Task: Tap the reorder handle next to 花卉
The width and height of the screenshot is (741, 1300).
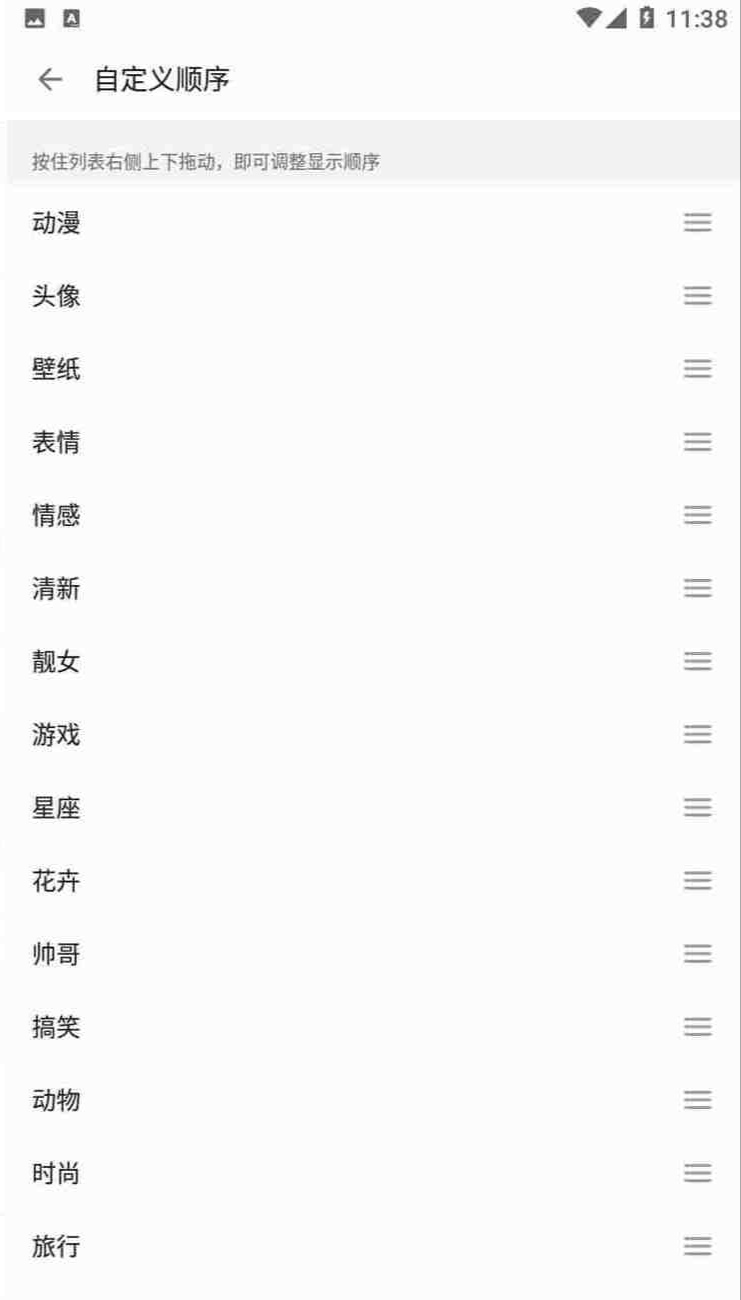Action: point(697,881)
